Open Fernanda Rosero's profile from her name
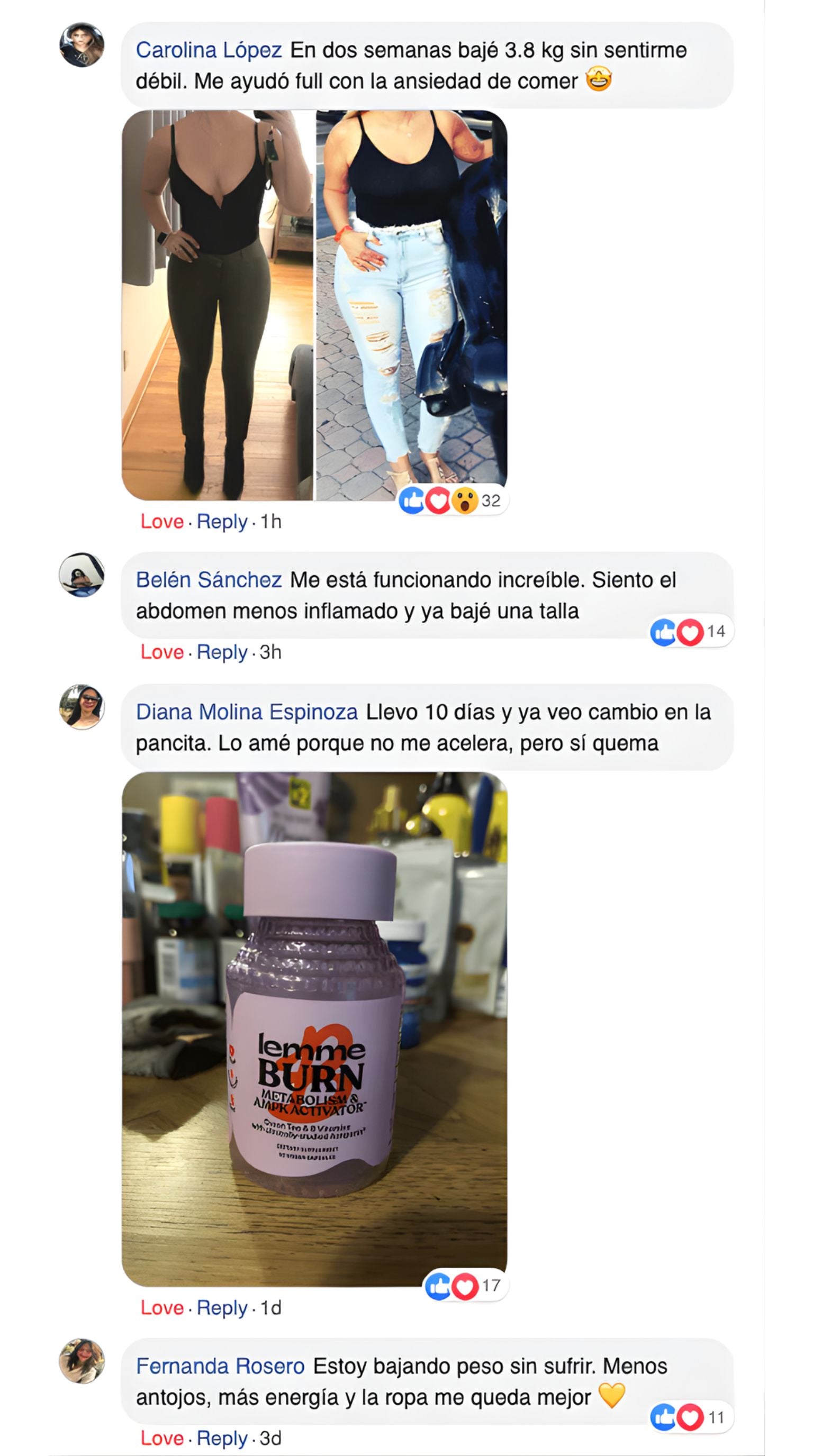This screenshot has width=813, height=1456. [220, 1366]
